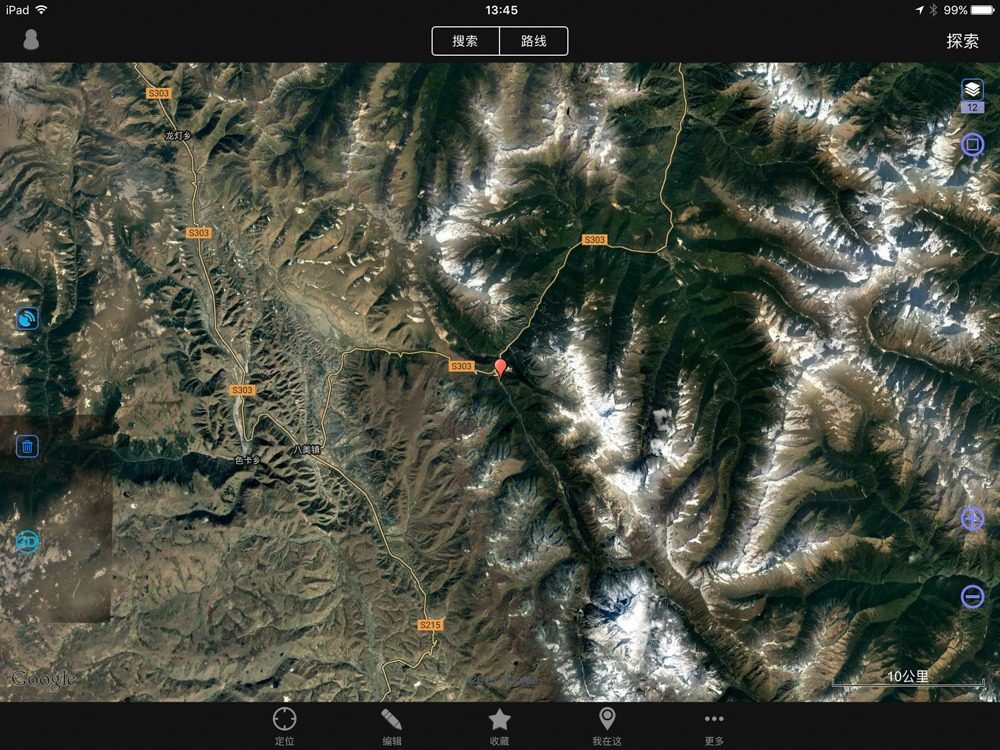Tap 我在这 in the bottom bar

tap(606, 726)
